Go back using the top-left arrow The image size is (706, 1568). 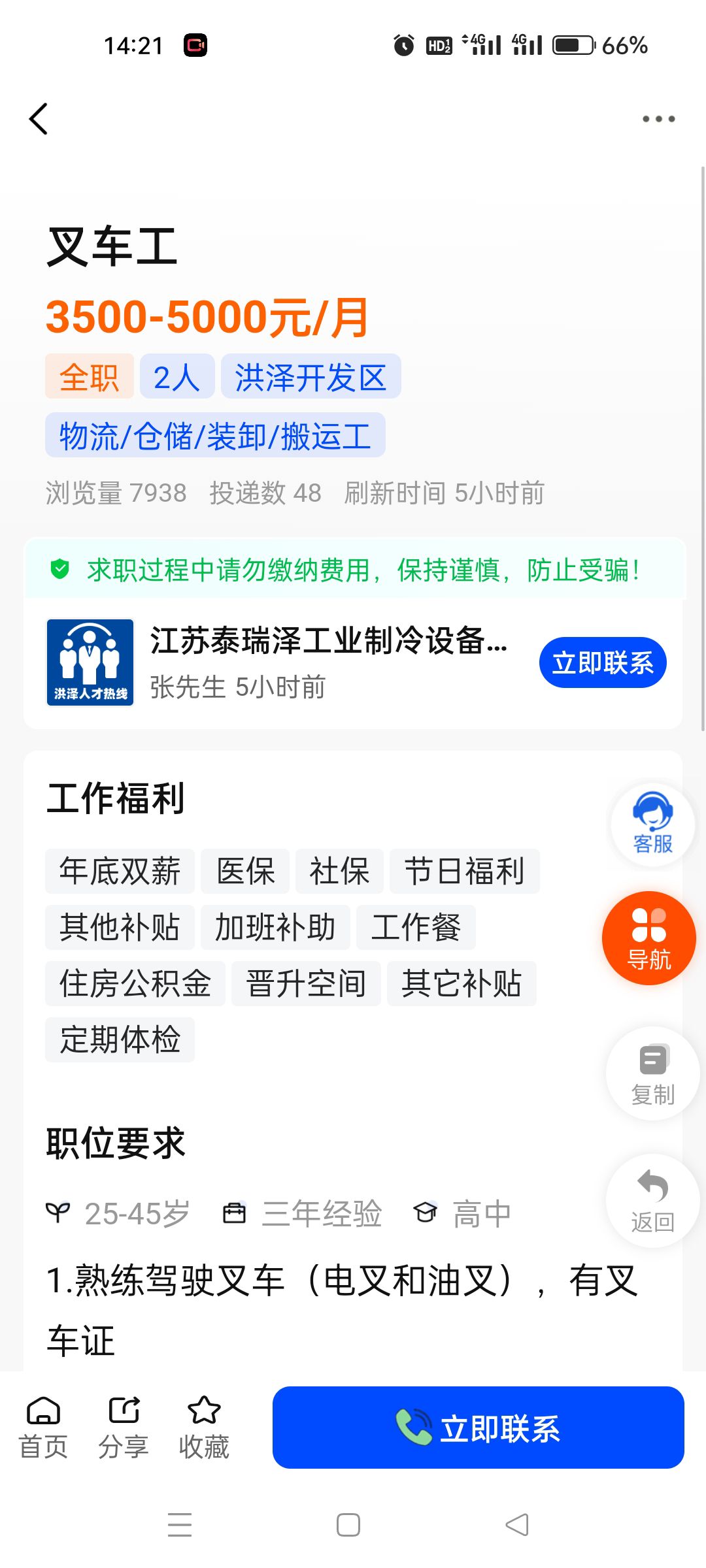point(39,119)
